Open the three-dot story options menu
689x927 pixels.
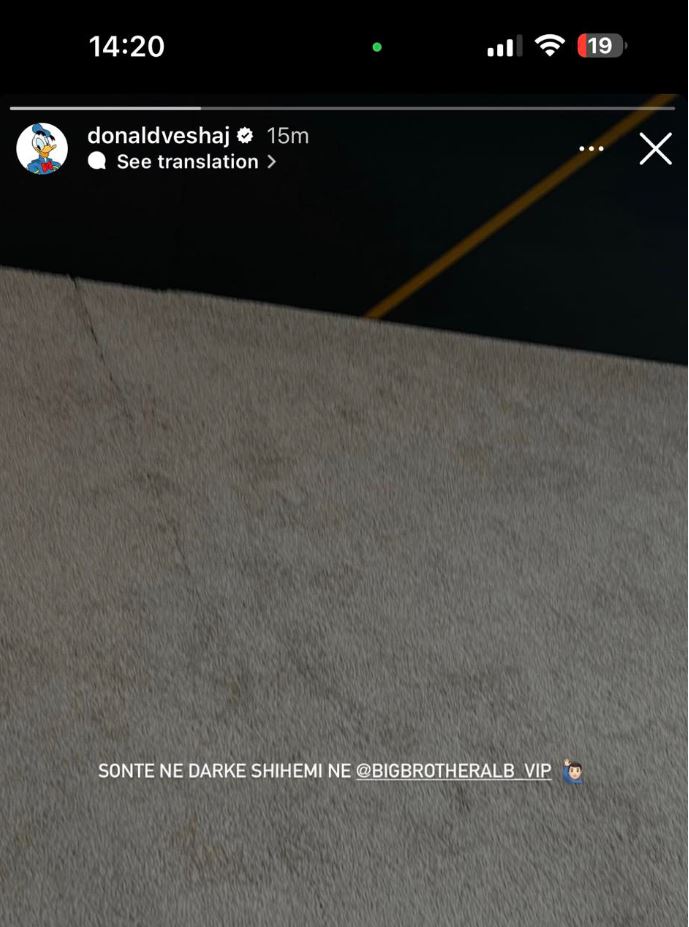(591, 149)
